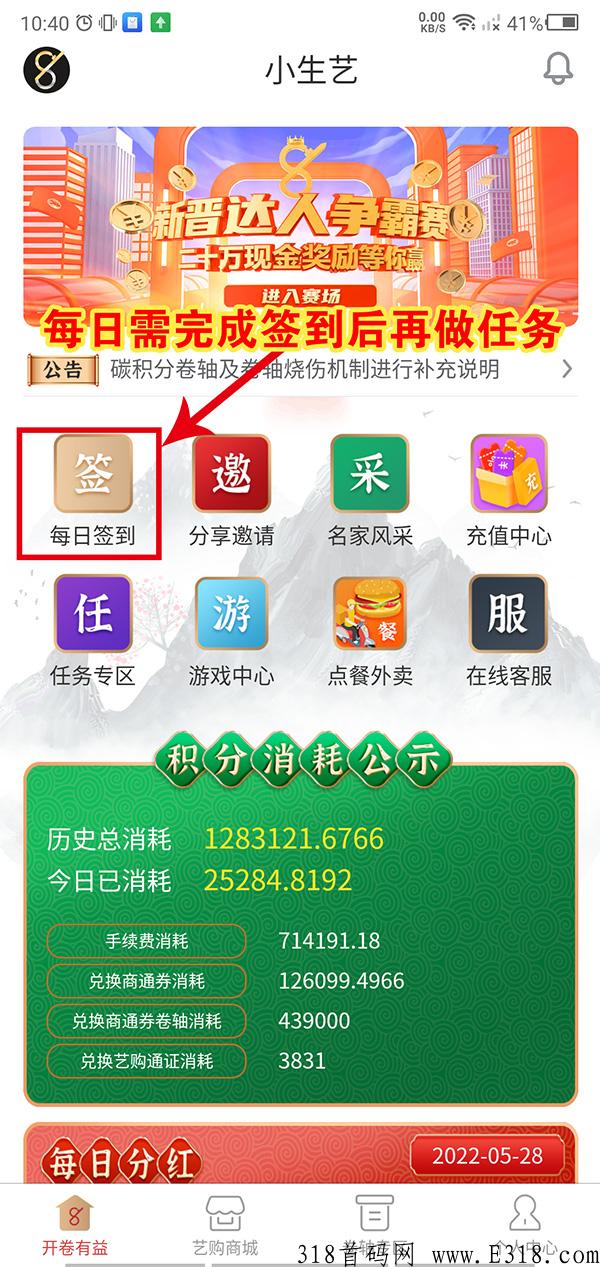Viewport: 600px width, 1267px height.
Task: Open 每日签到 daily check-in
Action: pyautogui.click(x=92, y=490)
